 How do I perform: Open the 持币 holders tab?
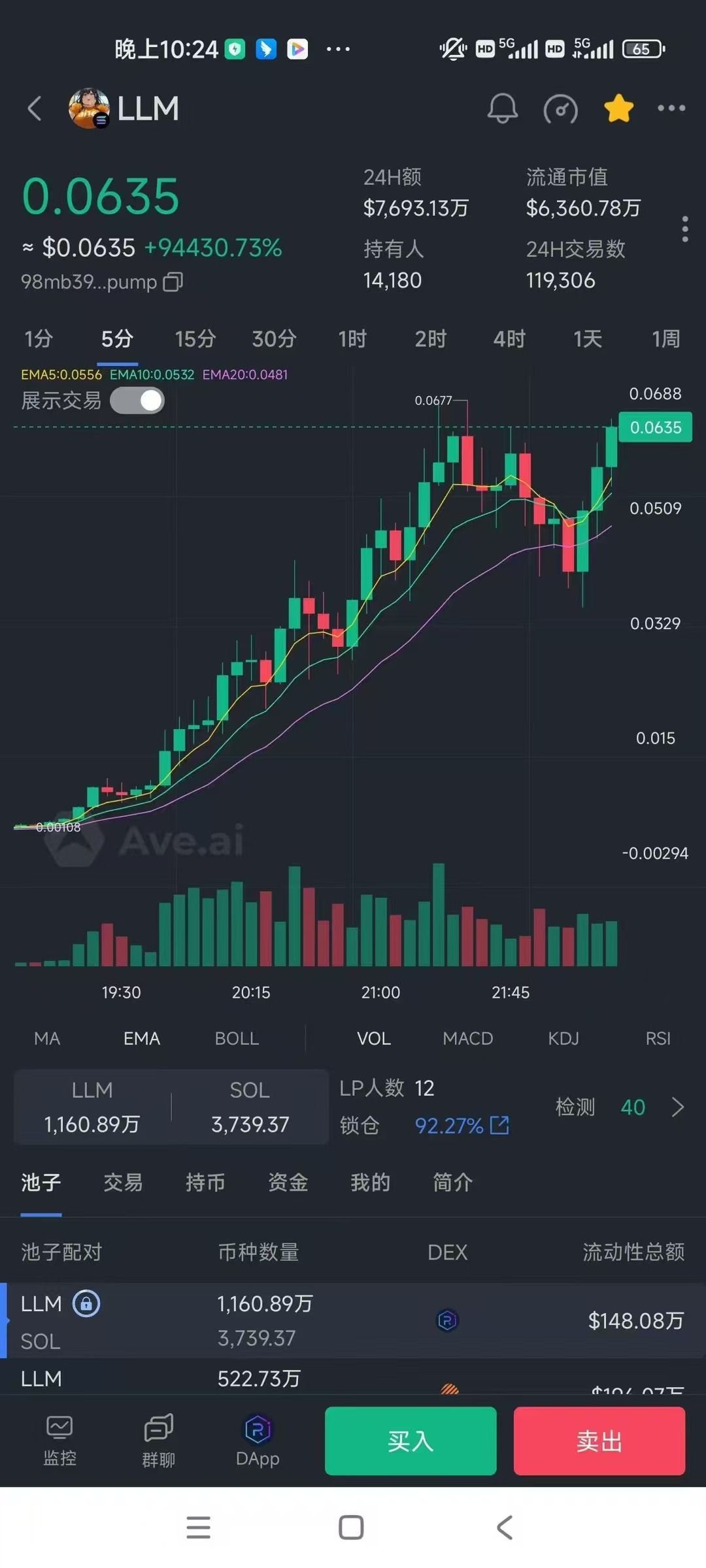(205, 1182)
